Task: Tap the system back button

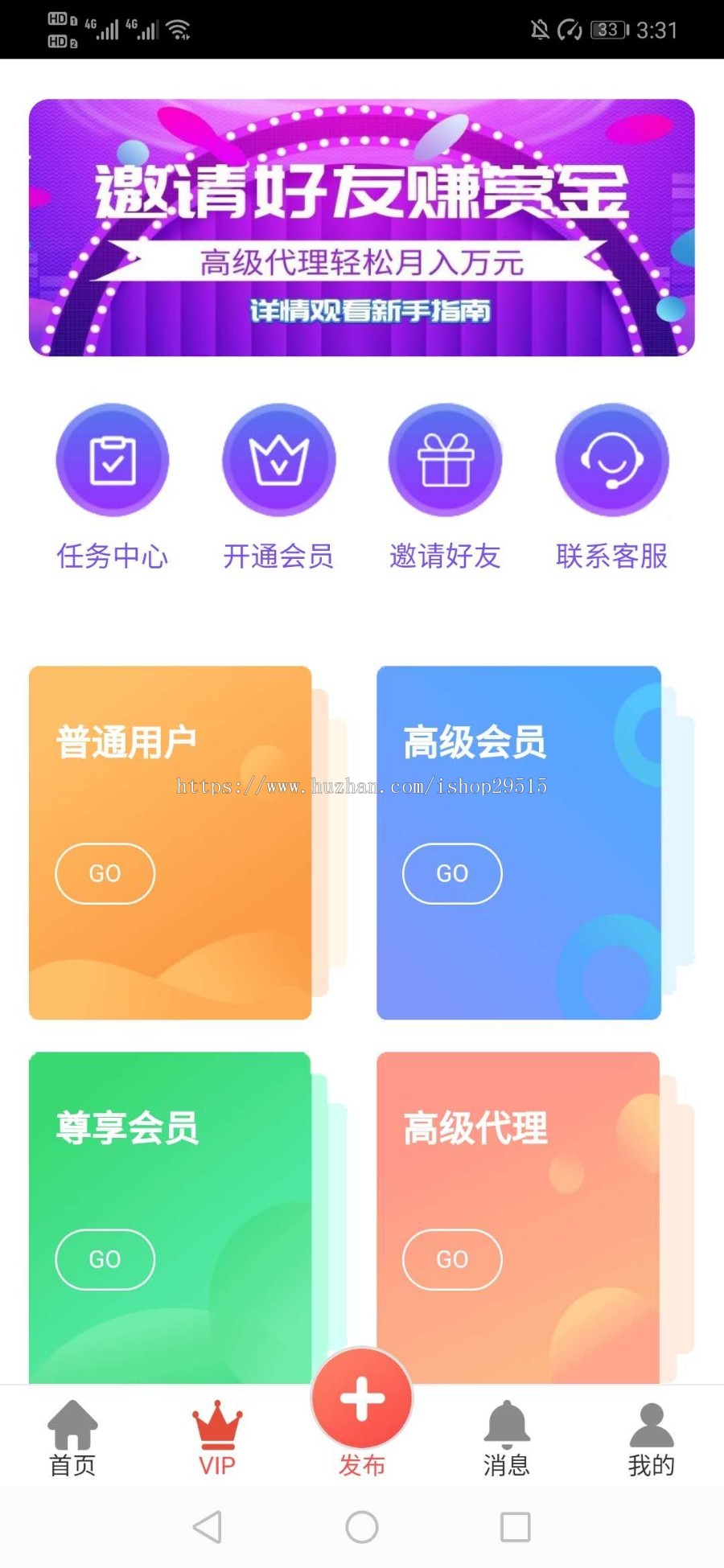Action: [x=208, y=1526]
